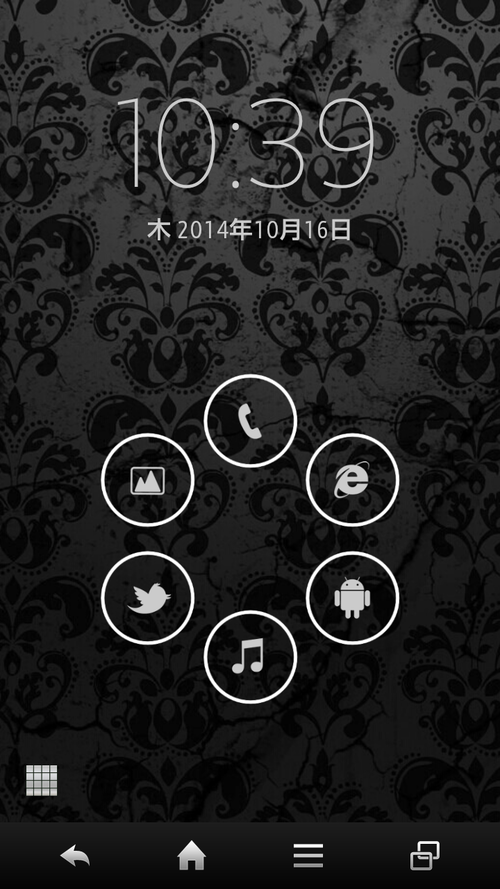The width and height of the screenshot is (500, 889).
Task: Tap the home button
Action: 192,855
